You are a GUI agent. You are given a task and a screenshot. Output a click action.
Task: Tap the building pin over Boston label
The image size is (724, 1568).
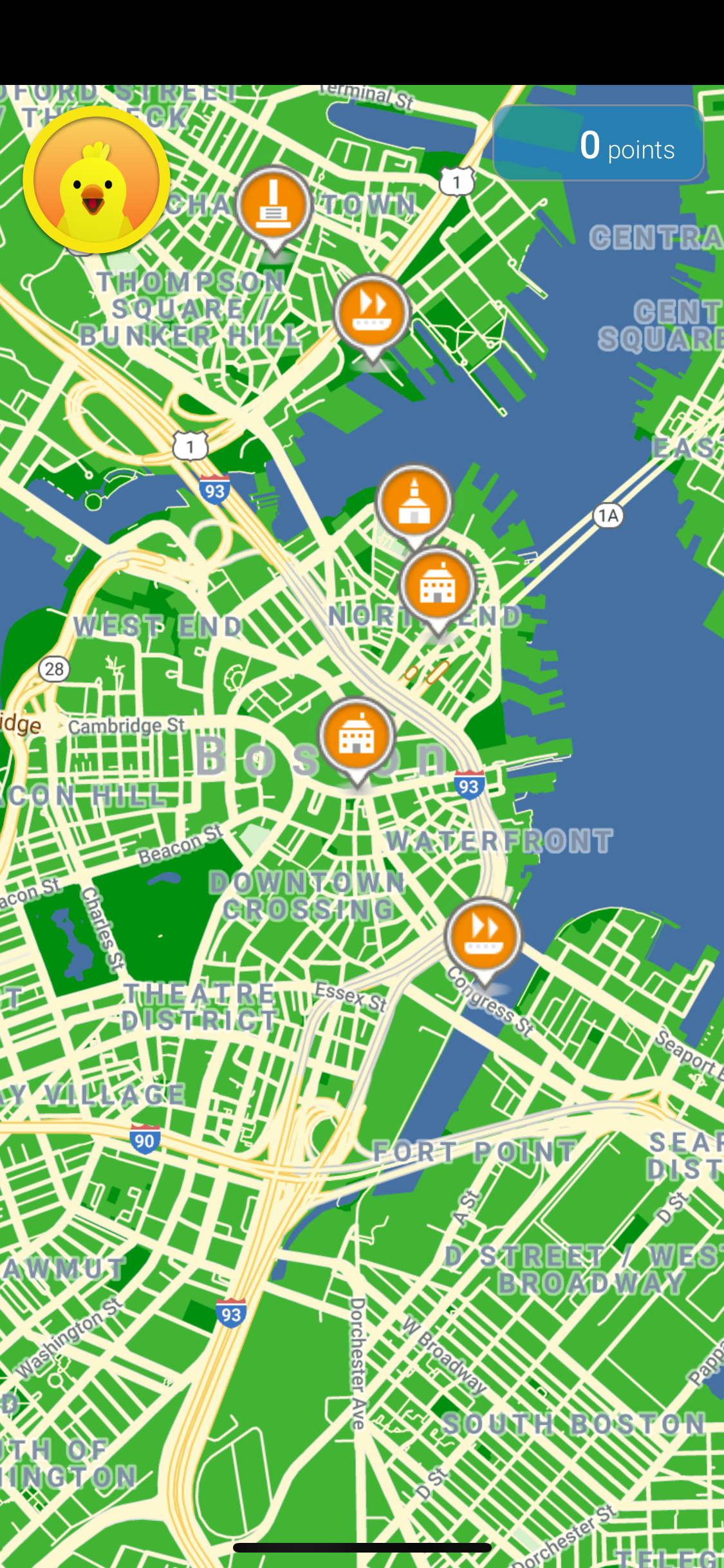pyautogui.click(x=357, y=742)
